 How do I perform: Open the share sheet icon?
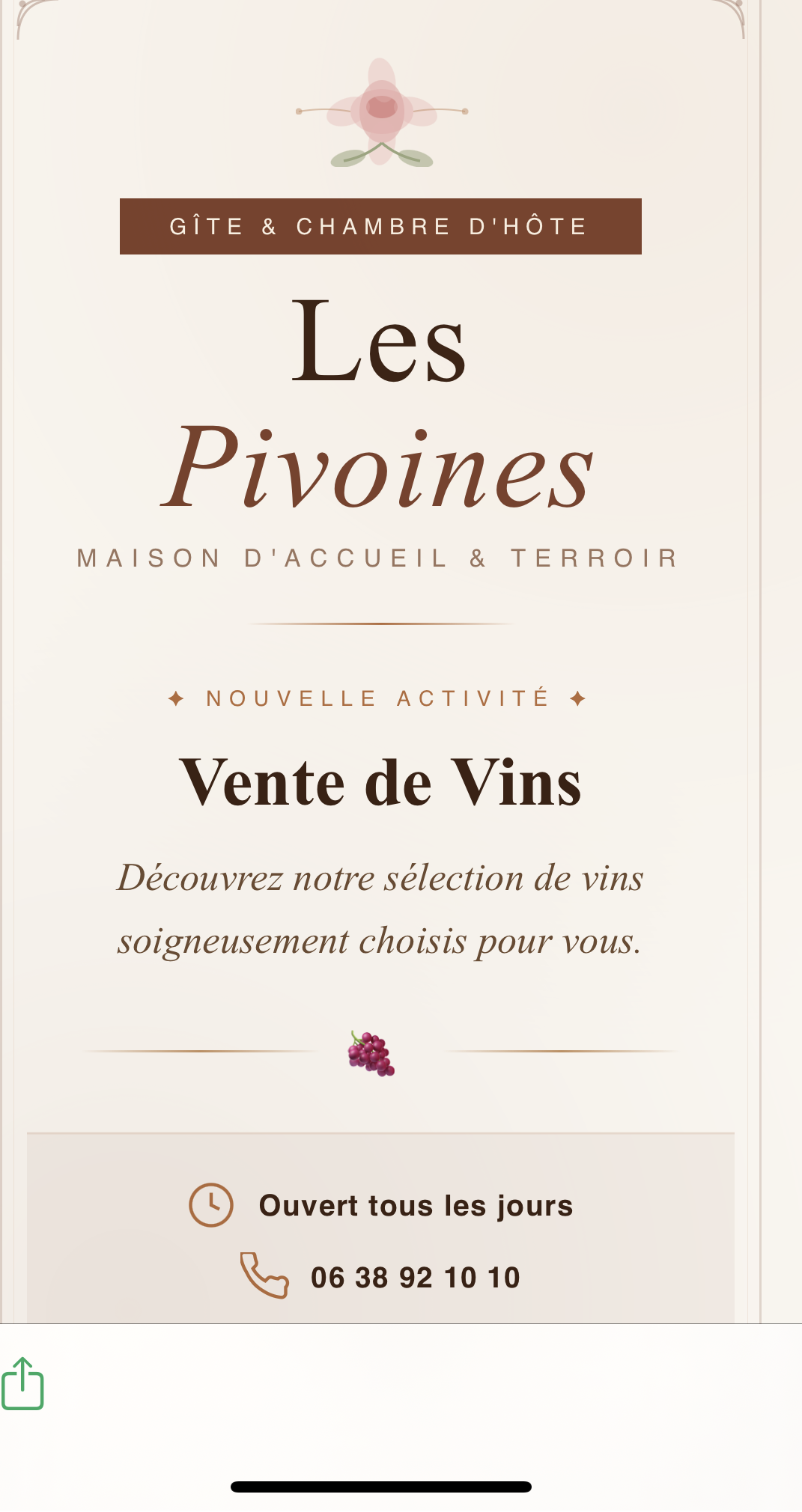(22, 1383)
